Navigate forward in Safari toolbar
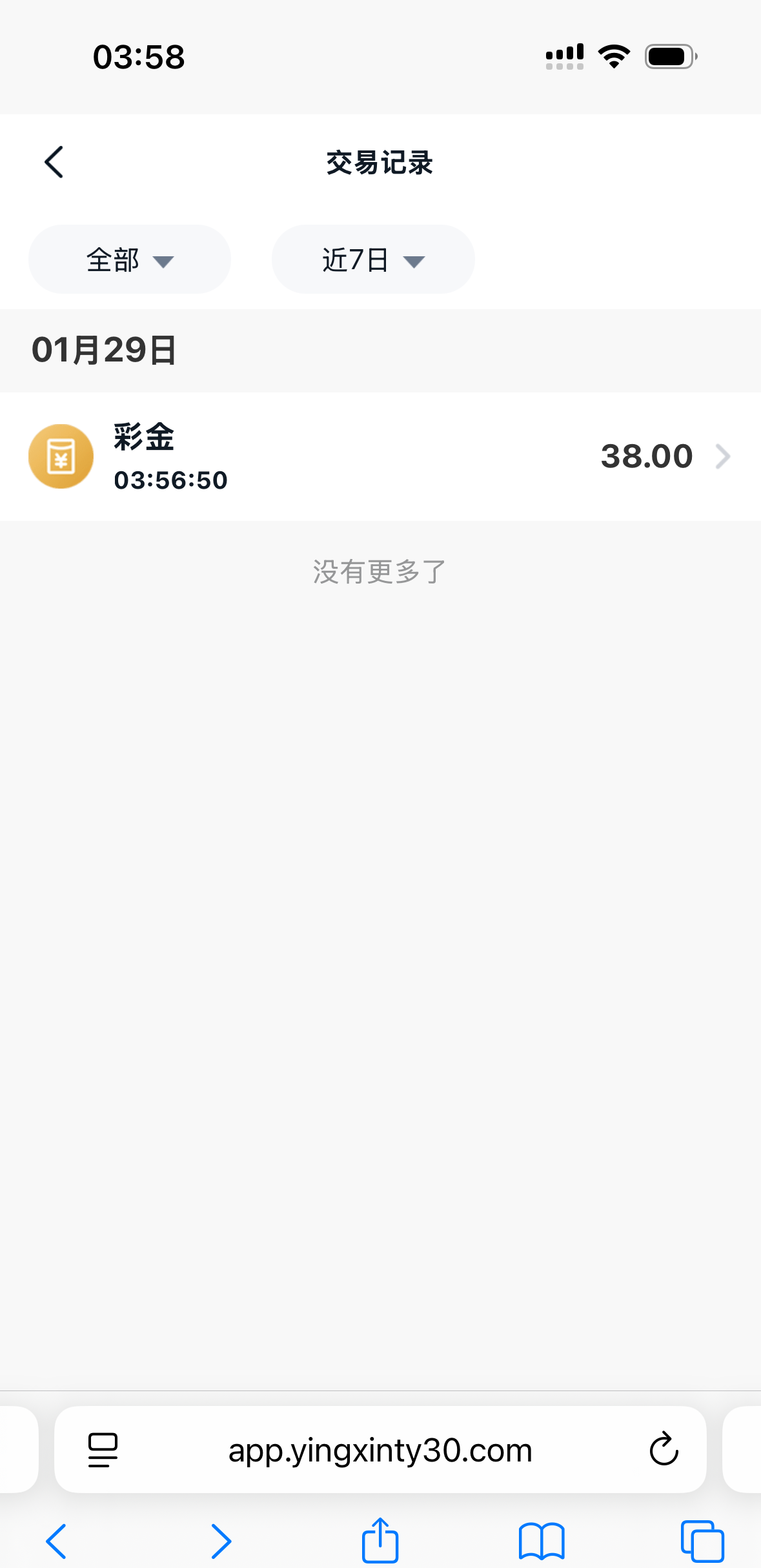Image resolution: width=761 pixels, height=1568 pixels. coord(221,1541)
